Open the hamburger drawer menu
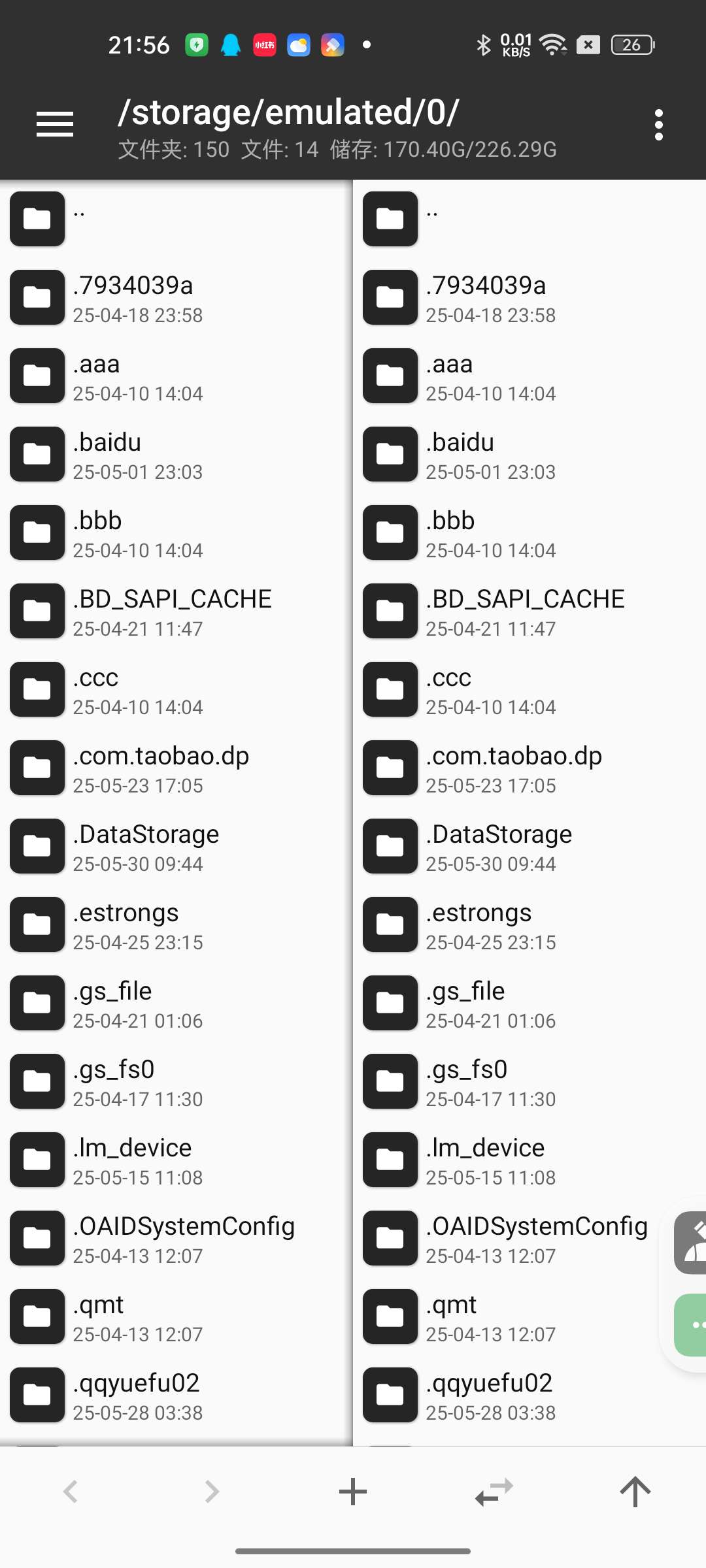 point(55,124)
